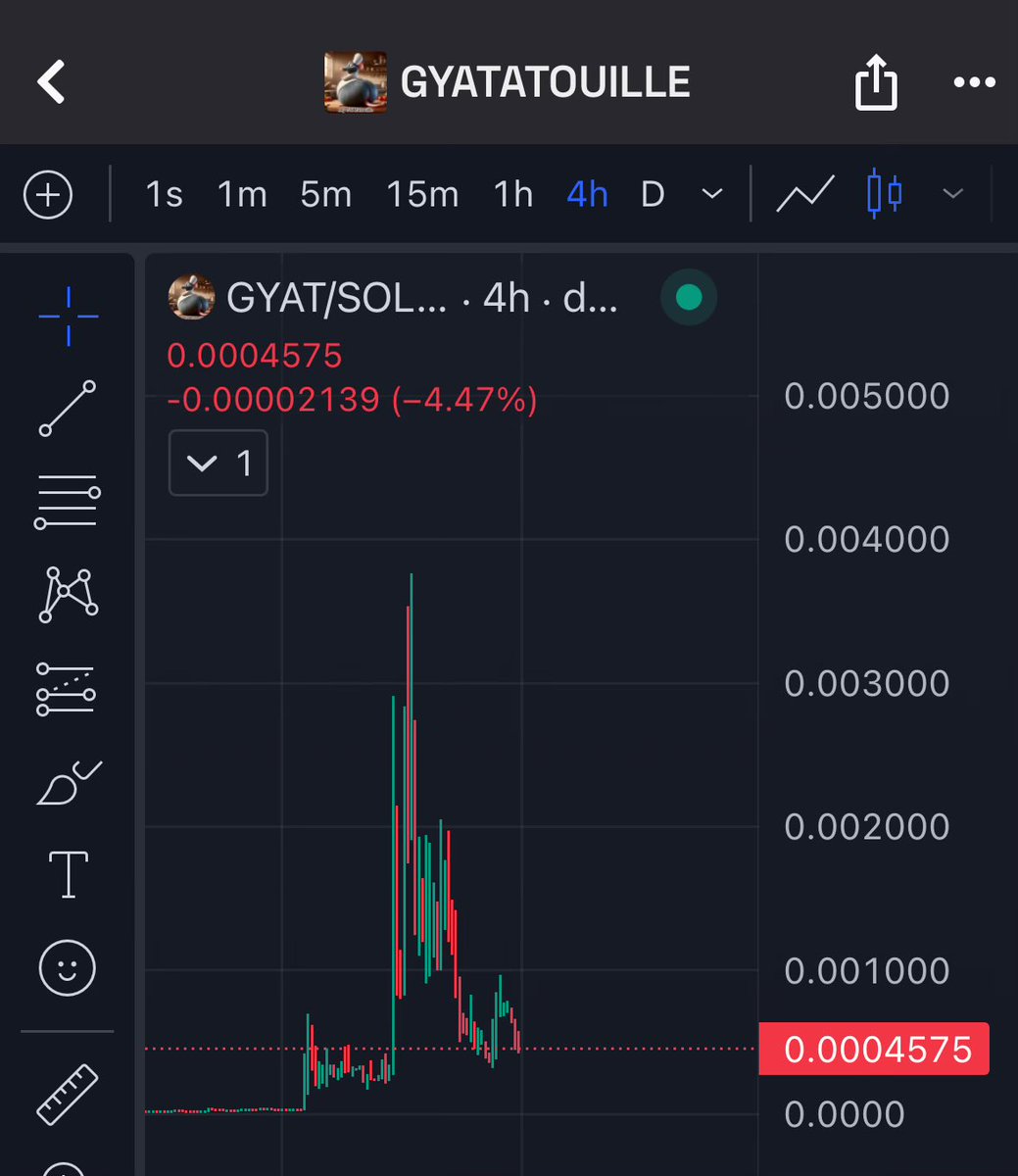Switch to line chart view

click(x=805, y=194)
